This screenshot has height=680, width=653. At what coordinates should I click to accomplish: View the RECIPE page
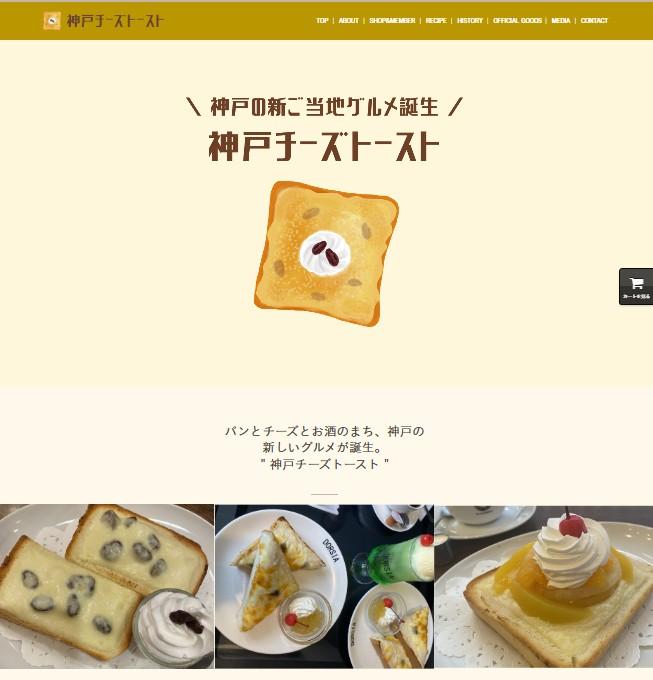tap(436, 20)
